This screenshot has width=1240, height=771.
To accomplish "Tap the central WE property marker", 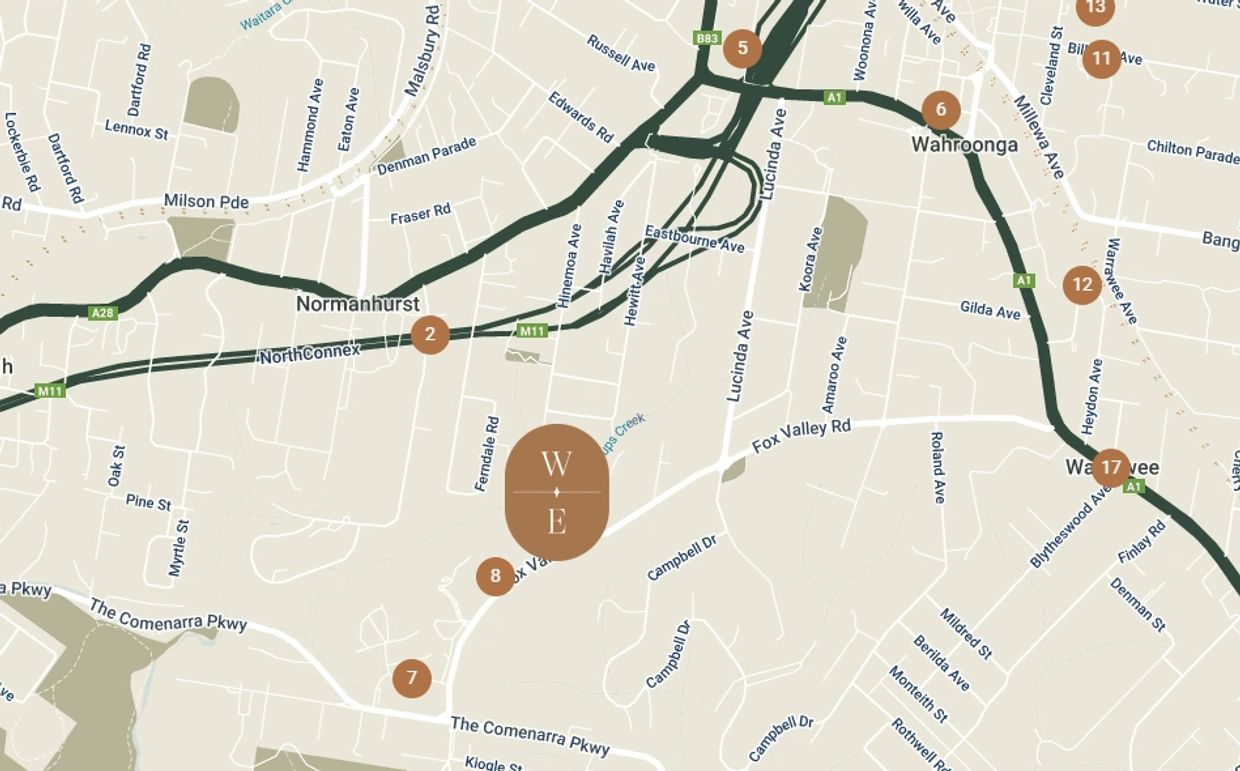I will (557, 492).
